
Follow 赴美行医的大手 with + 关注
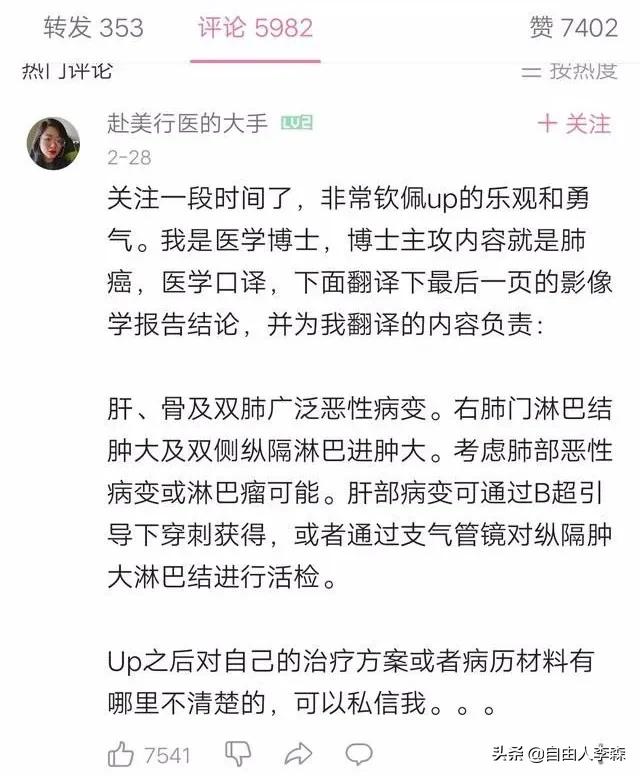[x=574, y=123]
